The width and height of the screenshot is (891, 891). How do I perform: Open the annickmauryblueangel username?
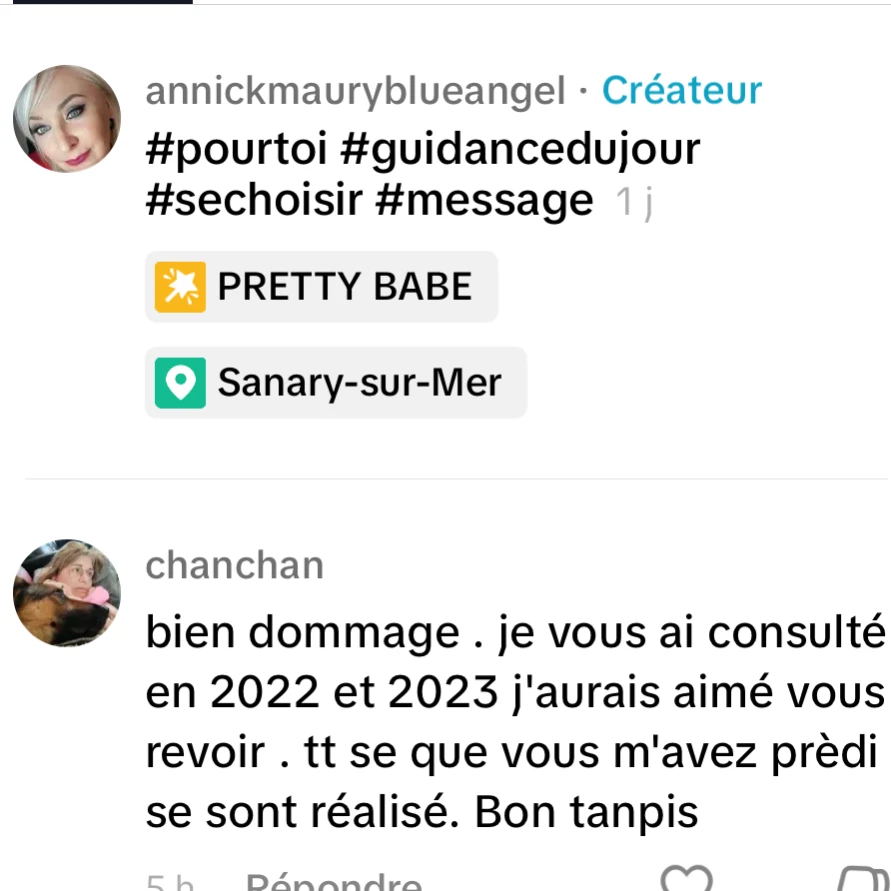pyautogui.click(x=355, y=92)
